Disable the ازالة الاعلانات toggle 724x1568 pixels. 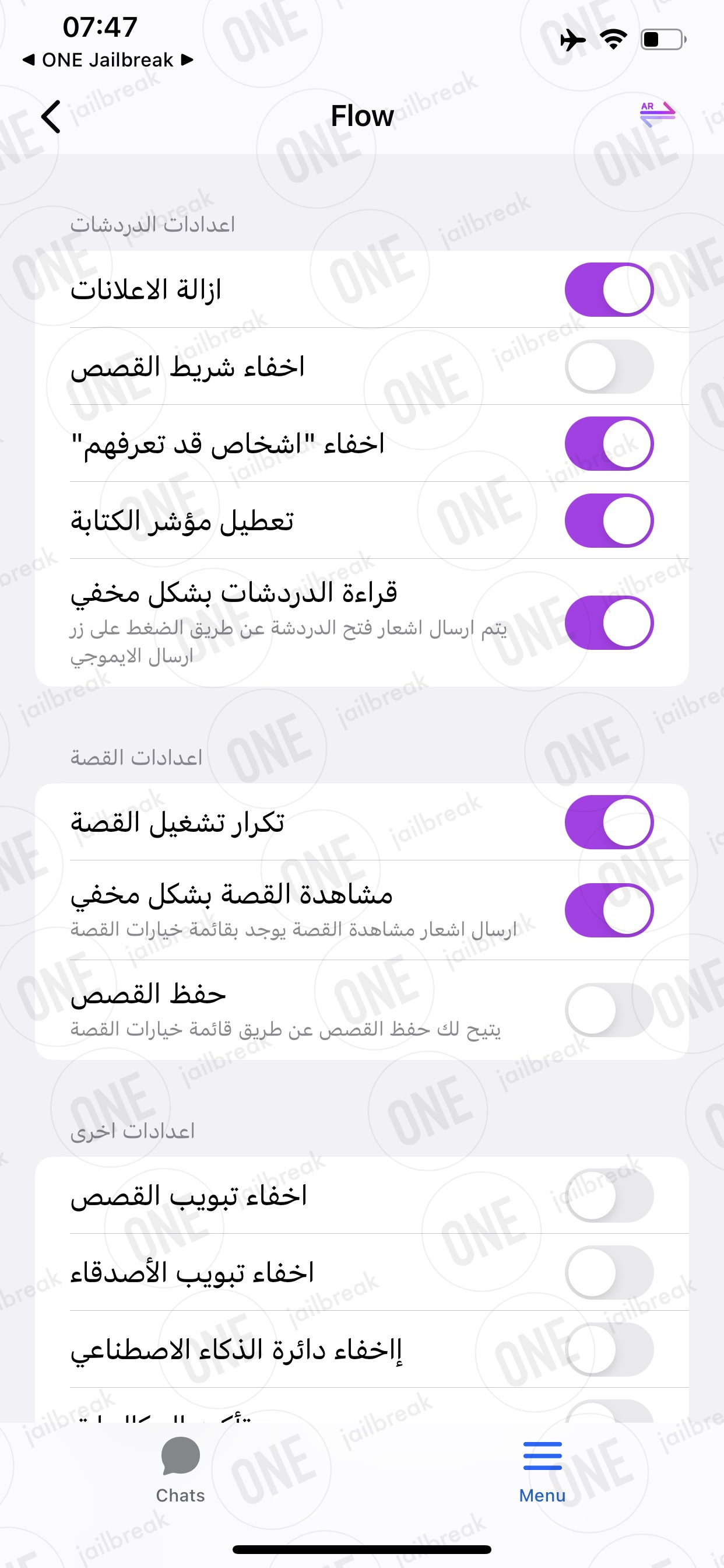(609, 290)
